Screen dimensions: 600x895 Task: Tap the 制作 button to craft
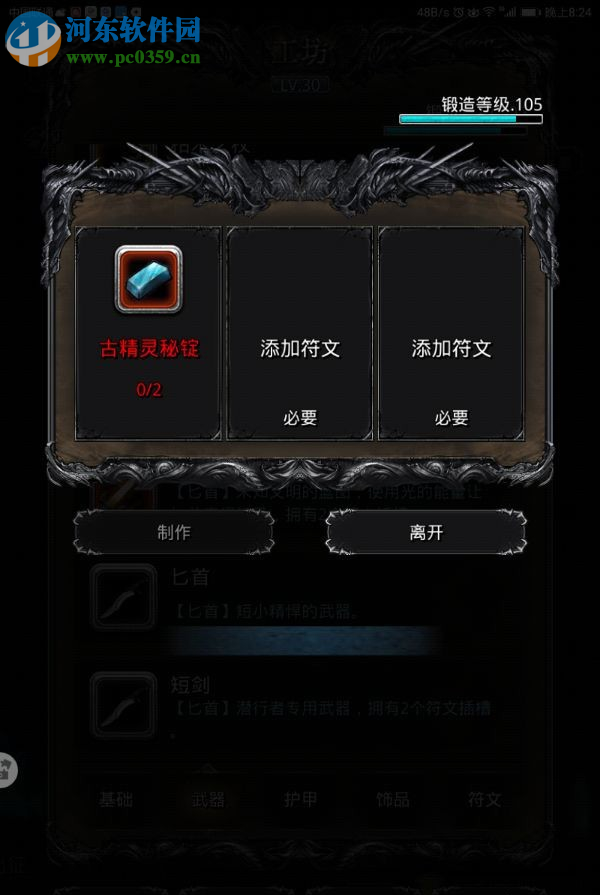(x=174, y=532)
